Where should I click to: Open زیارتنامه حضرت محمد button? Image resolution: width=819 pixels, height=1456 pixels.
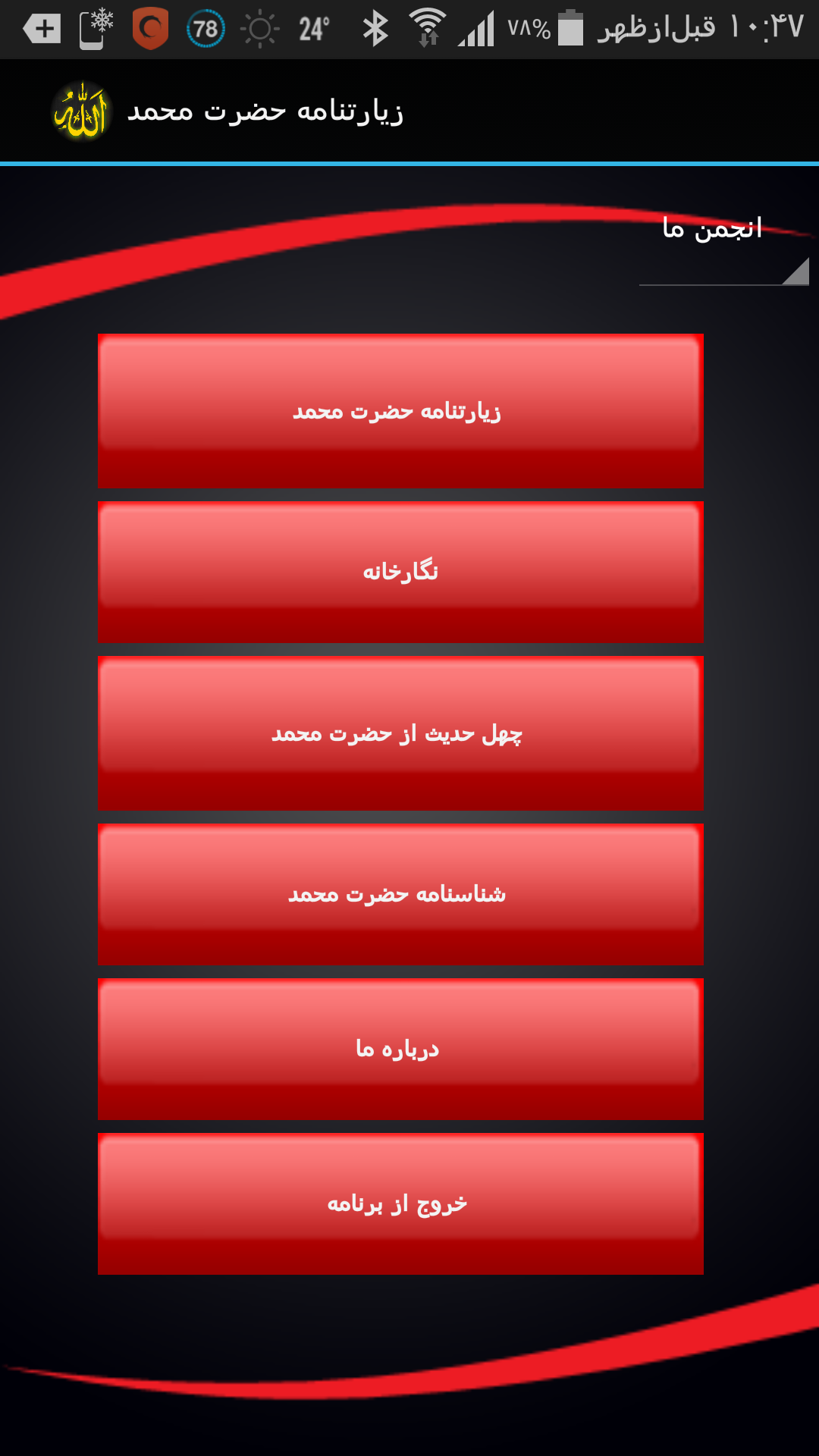(x=400, y=410)
